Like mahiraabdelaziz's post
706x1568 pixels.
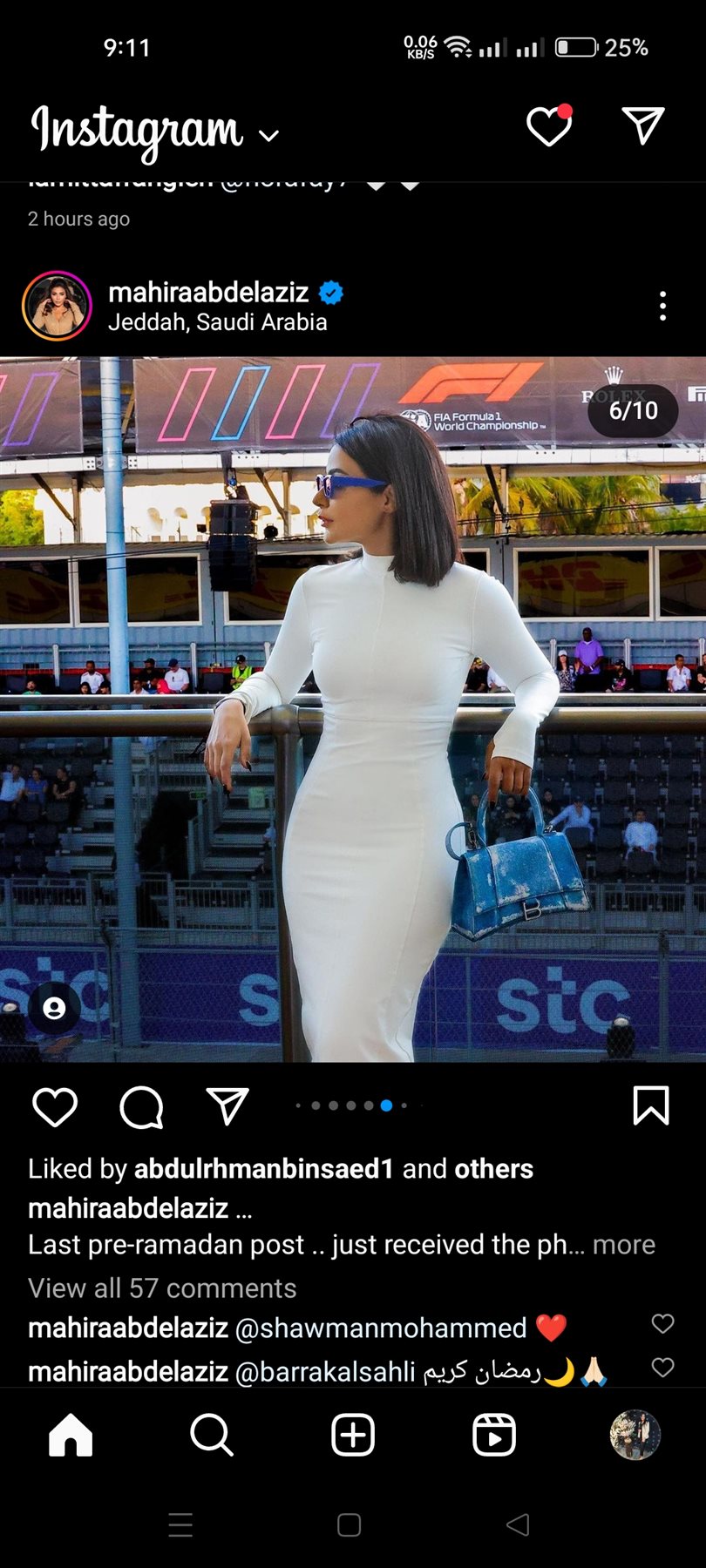point(54,1106)
